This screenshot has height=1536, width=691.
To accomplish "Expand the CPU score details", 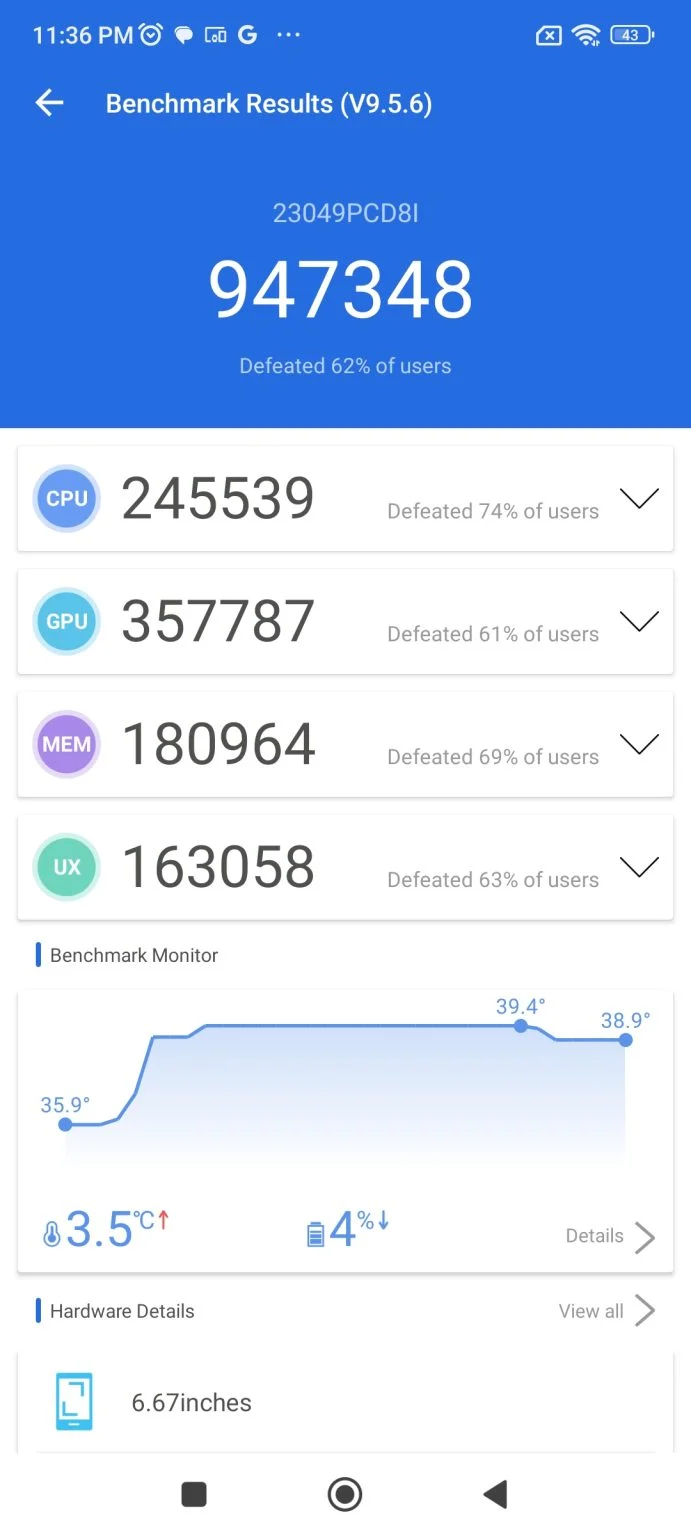I will click(x=638, y=498).
